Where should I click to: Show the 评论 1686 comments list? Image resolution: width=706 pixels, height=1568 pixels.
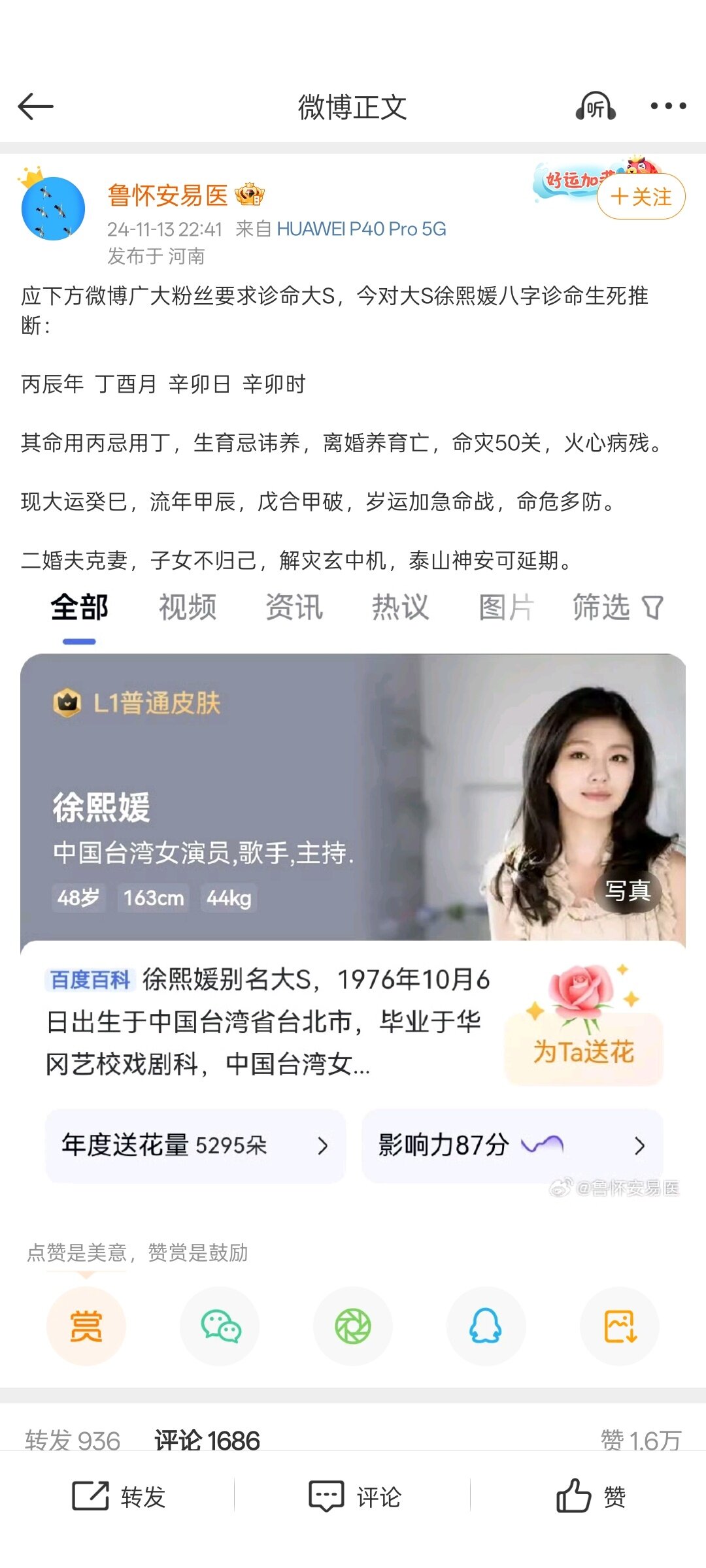[x=207, y=1441]
